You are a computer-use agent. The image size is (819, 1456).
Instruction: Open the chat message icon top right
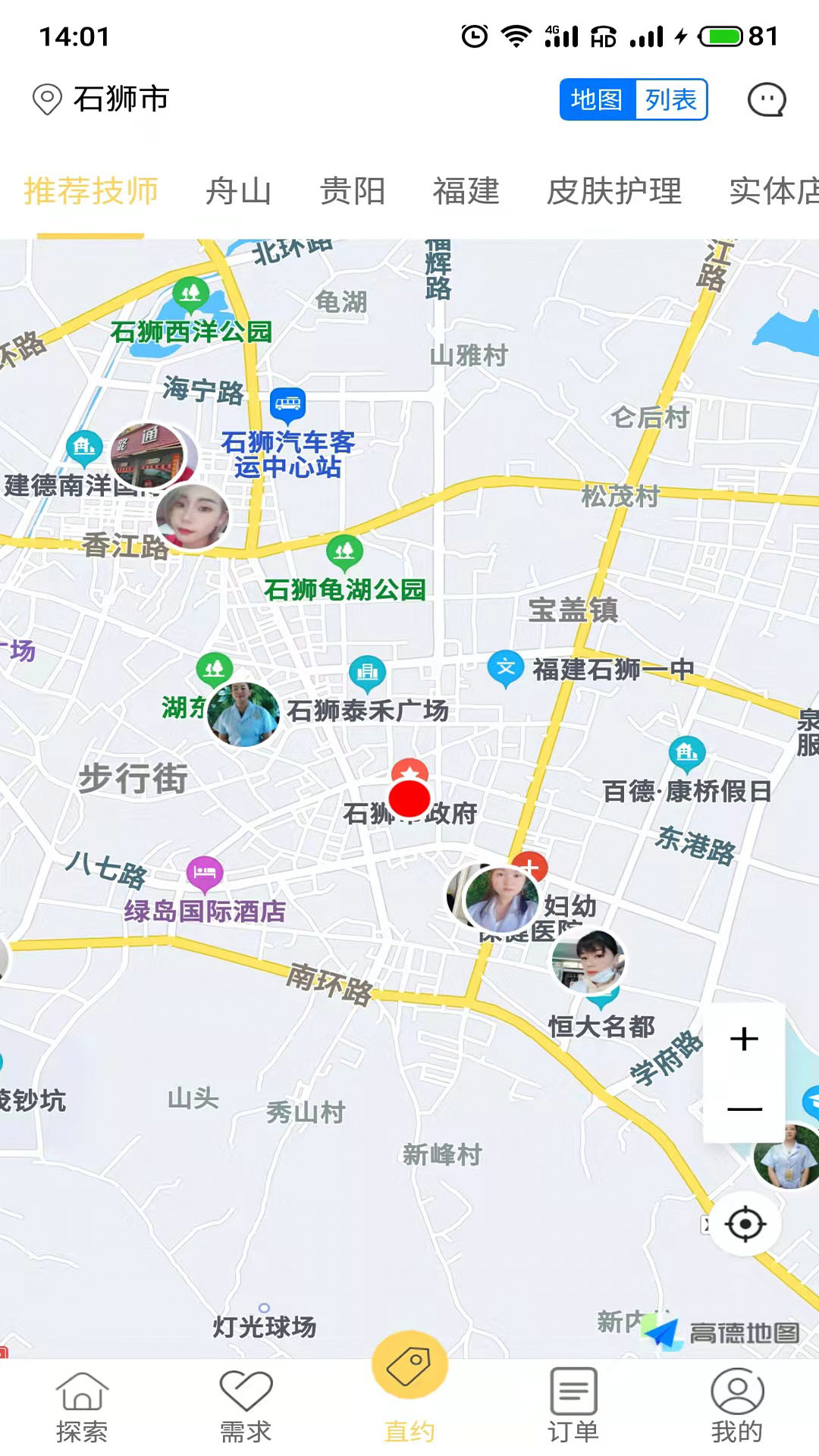coord(767,99)
